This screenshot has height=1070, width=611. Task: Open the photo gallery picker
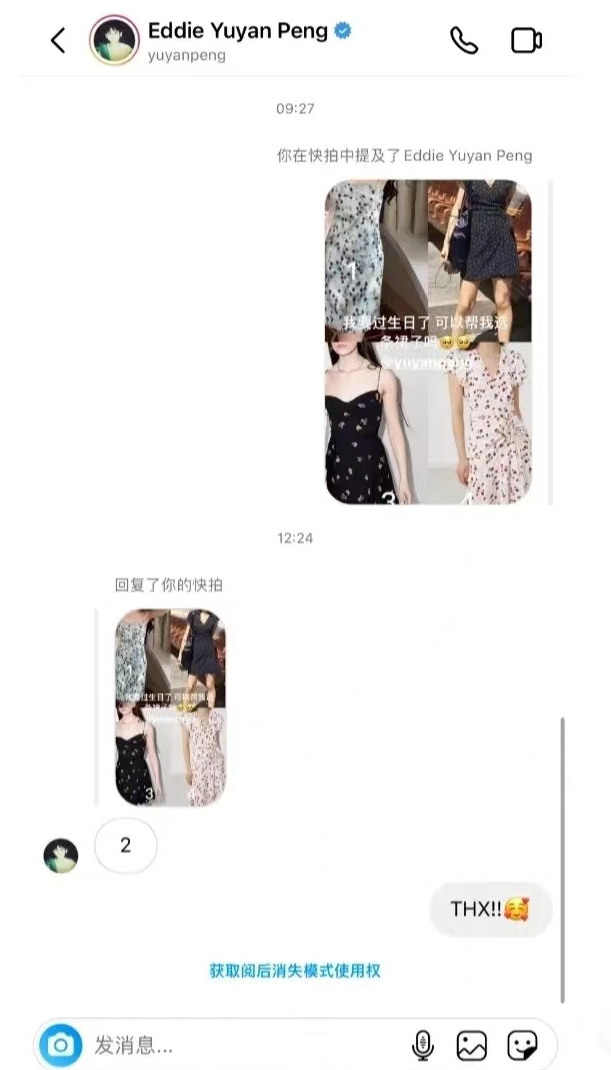coord(472,1046)
